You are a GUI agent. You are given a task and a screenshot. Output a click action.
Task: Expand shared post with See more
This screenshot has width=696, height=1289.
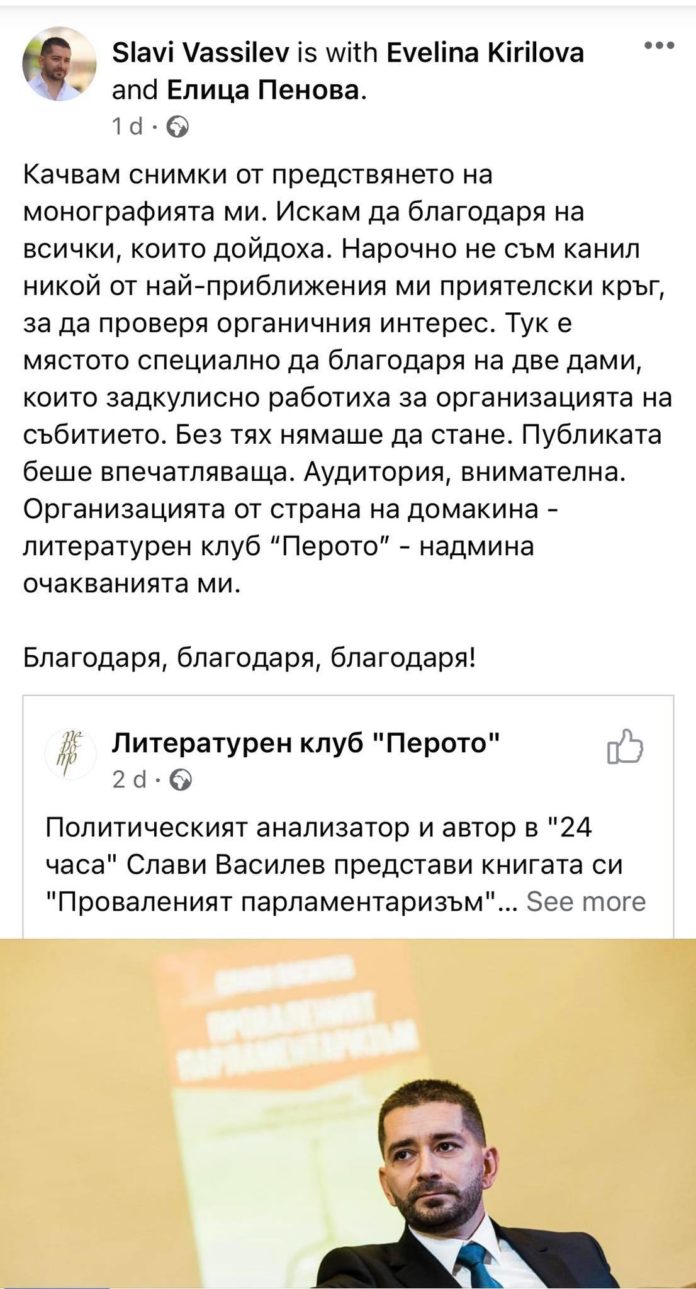[x=586, y=901]
